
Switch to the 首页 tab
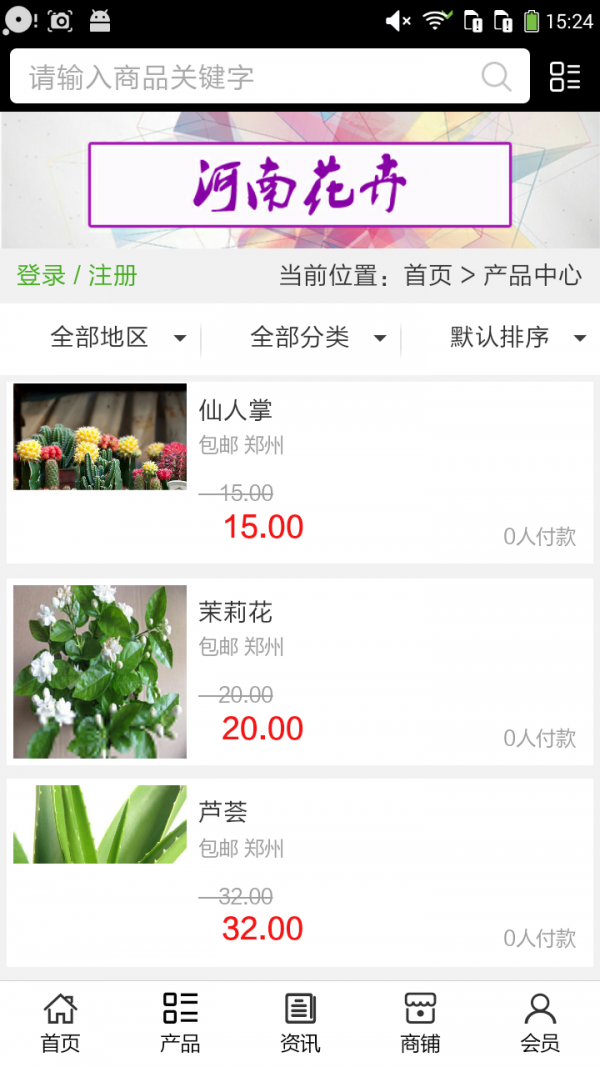pyautogui.click(x=60, y=1023)
